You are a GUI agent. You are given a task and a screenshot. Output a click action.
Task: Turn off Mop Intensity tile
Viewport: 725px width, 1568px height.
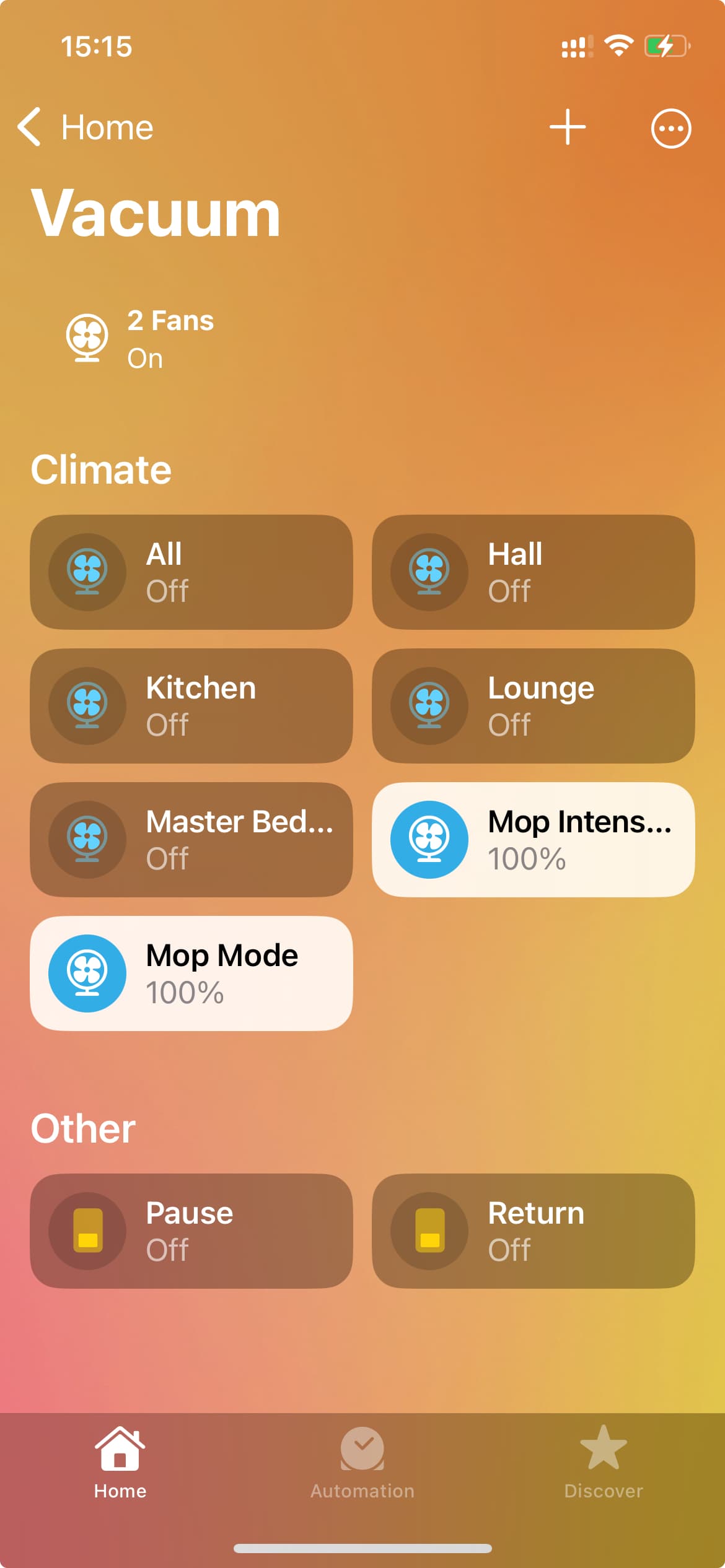pos(533,840)
